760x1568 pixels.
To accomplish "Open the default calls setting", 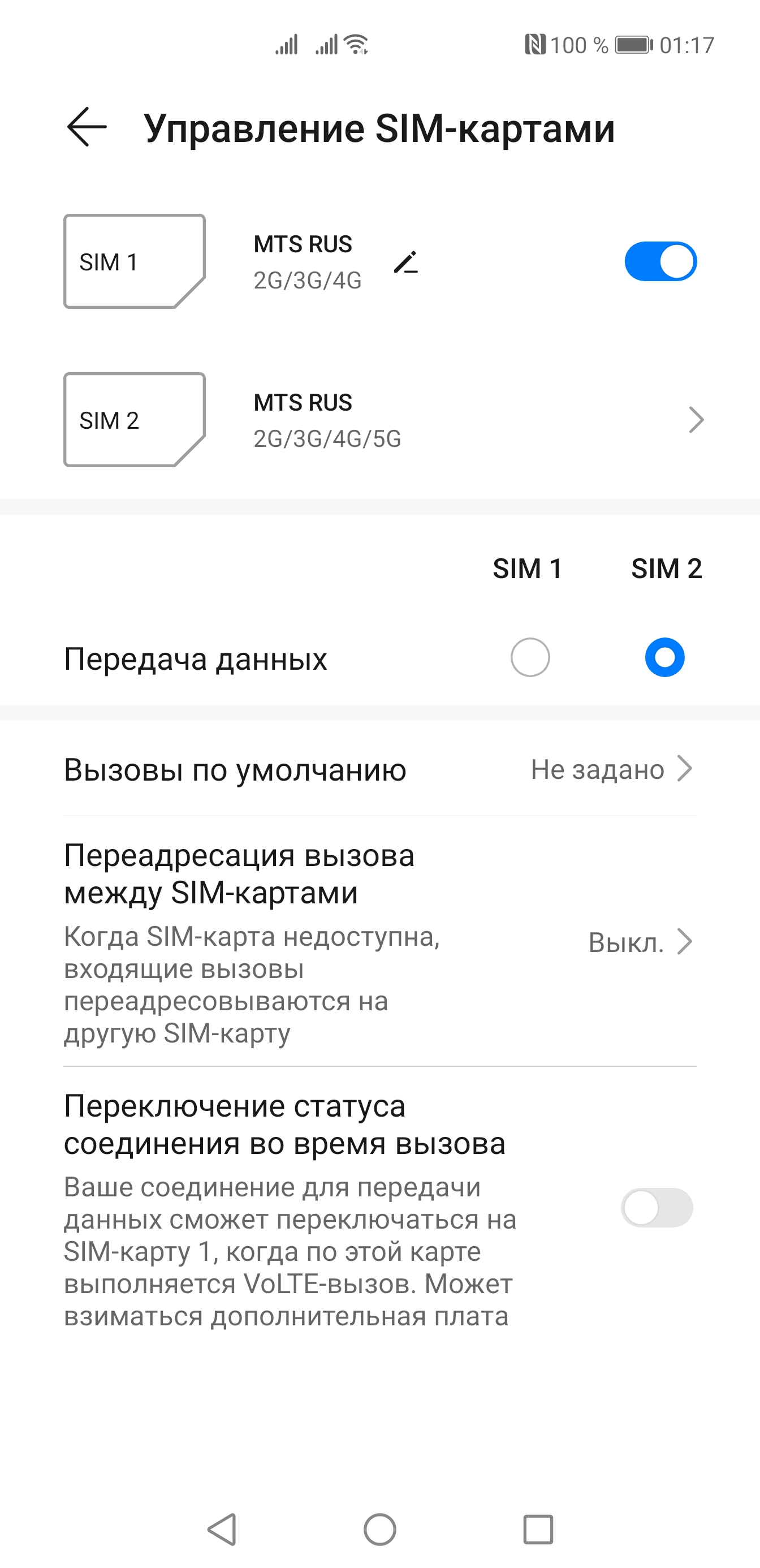I will click(379, 769).
